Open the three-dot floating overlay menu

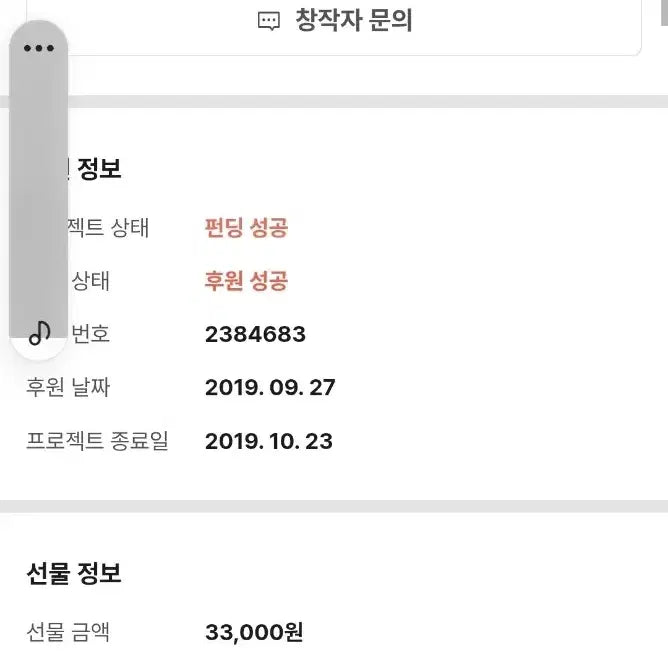point(39,48)
